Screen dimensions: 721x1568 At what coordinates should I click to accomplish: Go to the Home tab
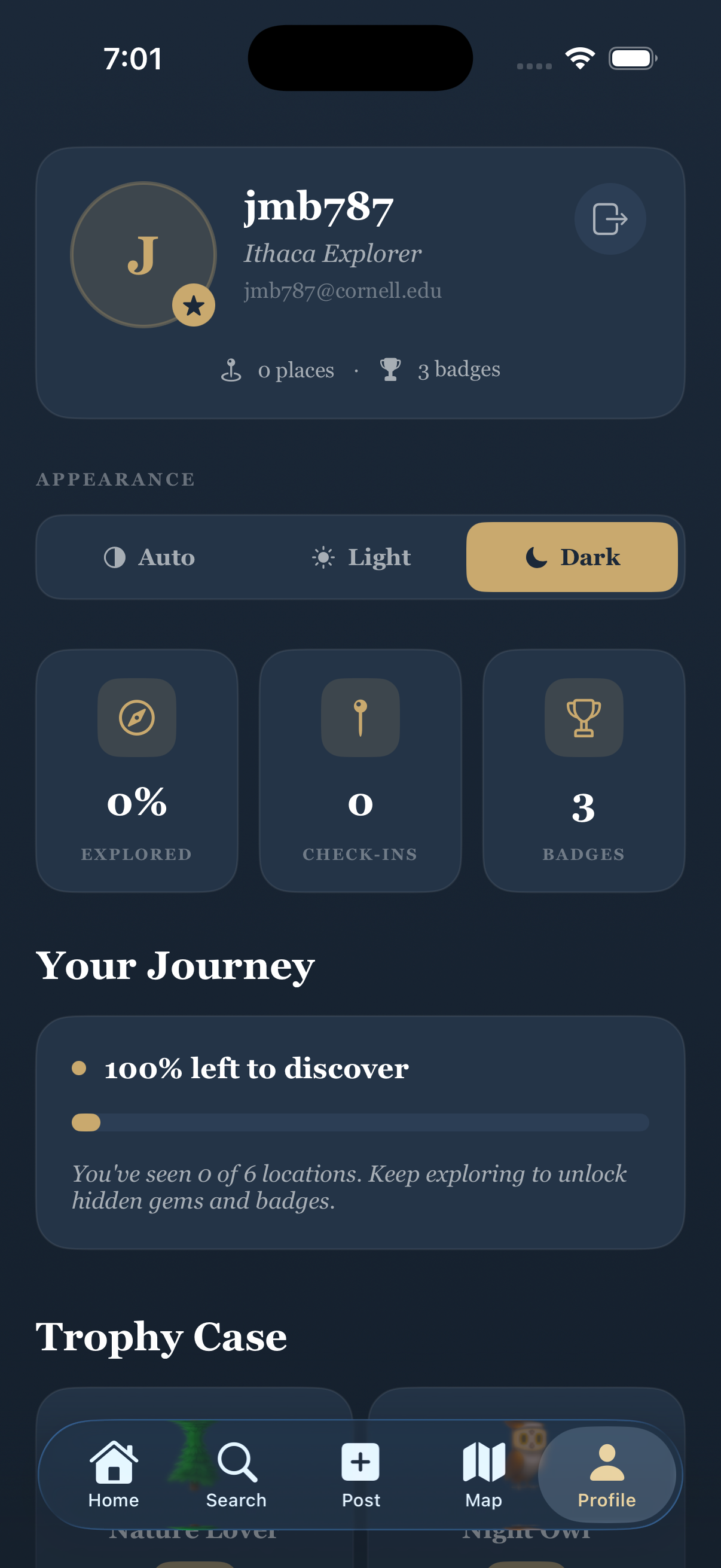114,1474
